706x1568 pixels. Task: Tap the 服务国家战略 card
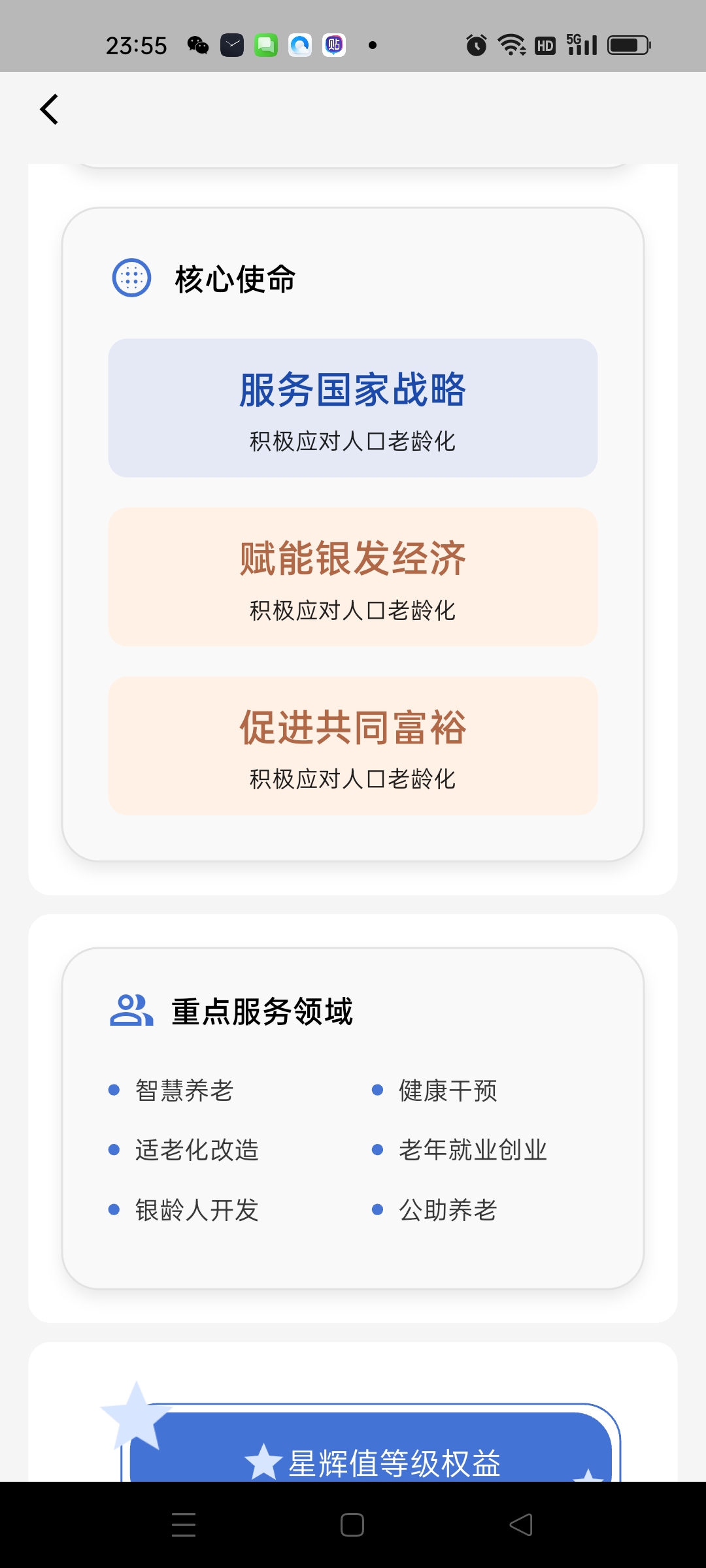click(x=353, y=408)
